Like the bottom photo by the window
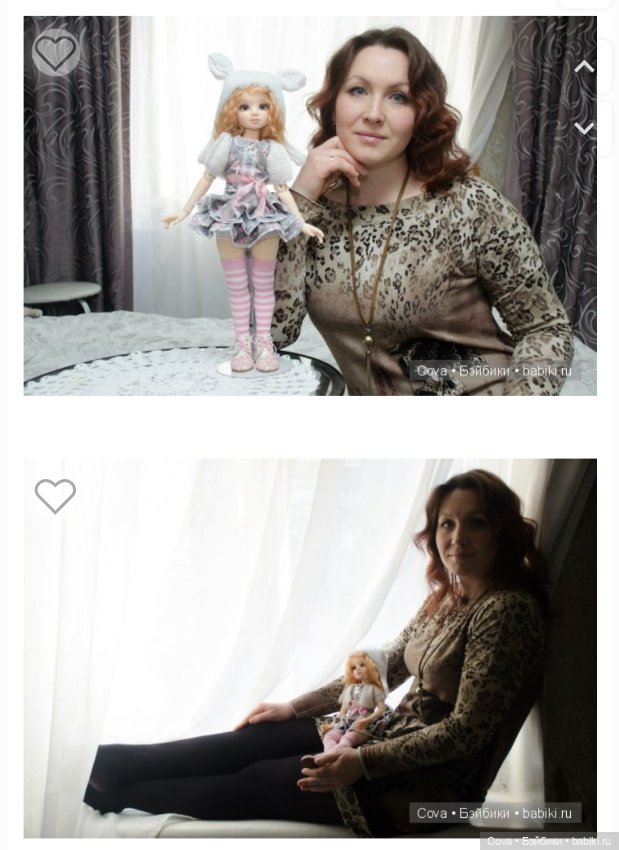 pyautogui.click(x=55, y=495)
